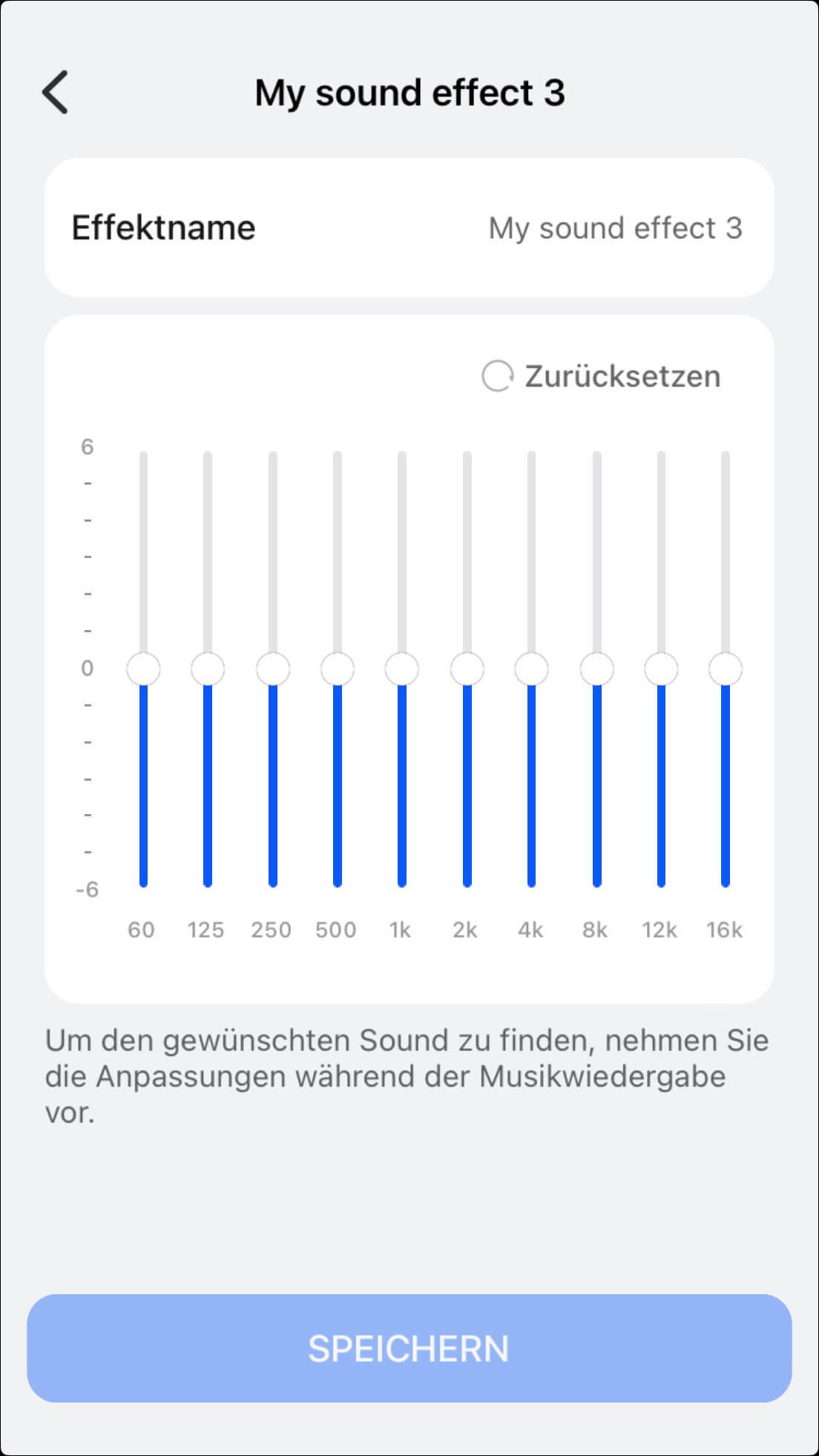Select the 125 Hz slider knob
Screen dimensions: 819x1456
208,669
